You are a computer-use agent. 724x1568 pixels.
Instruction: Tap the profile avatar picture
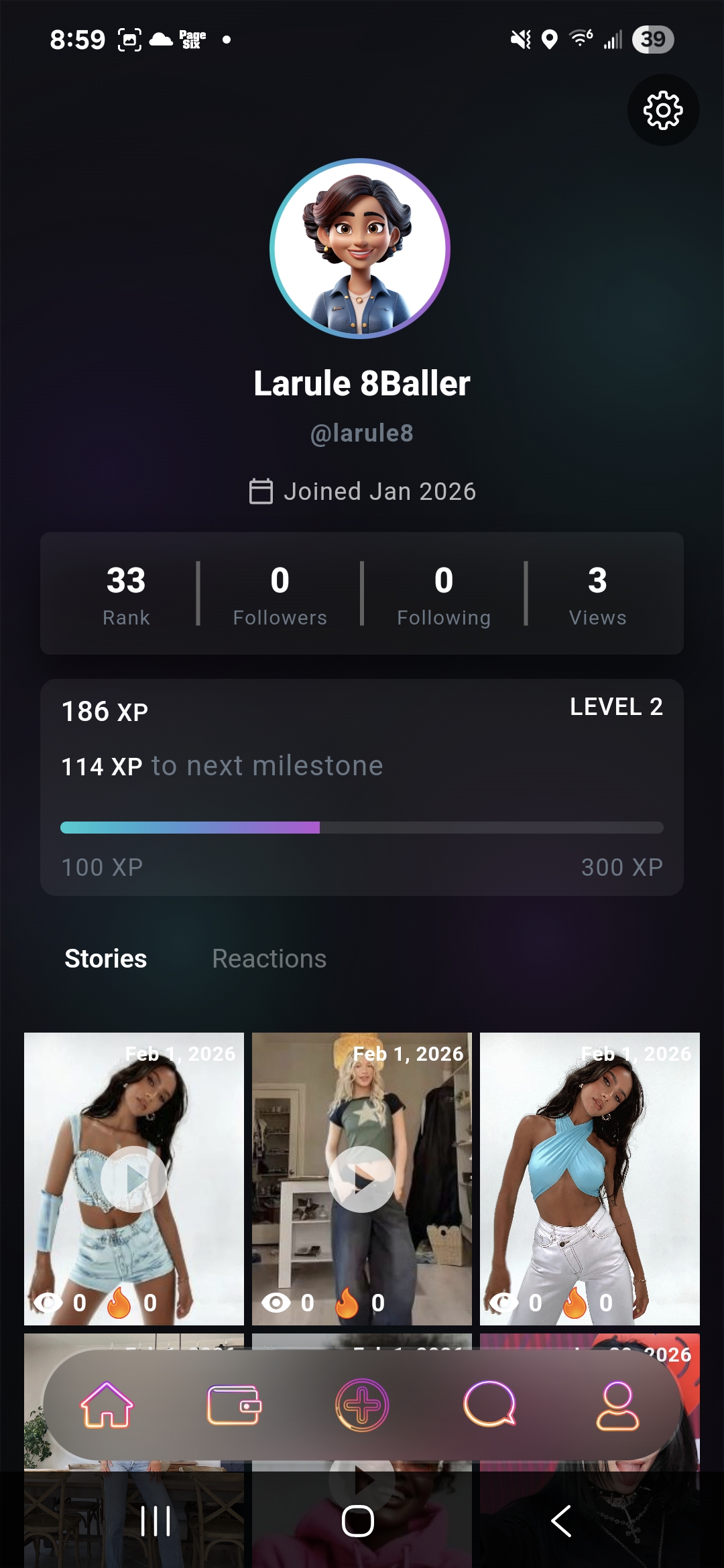(x=360, y=249)
